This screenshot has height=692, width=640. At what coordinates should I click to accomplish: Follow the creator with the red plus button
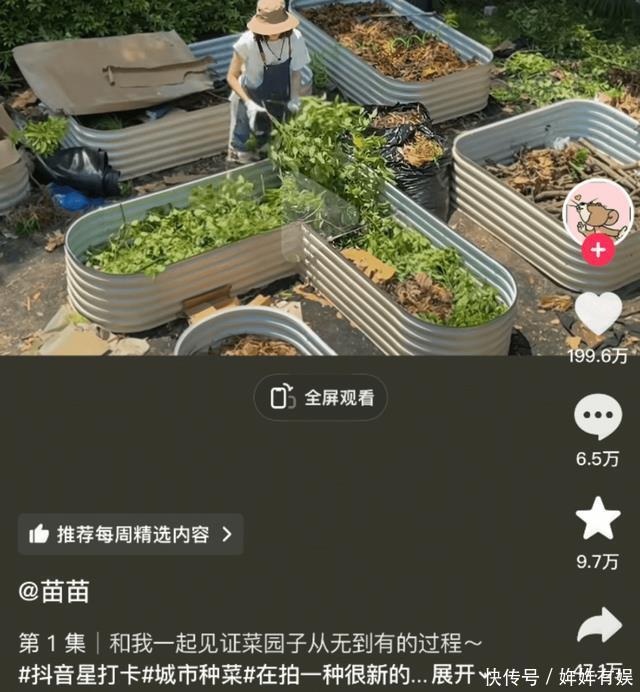pyautogui.click(x=598, y=250)
